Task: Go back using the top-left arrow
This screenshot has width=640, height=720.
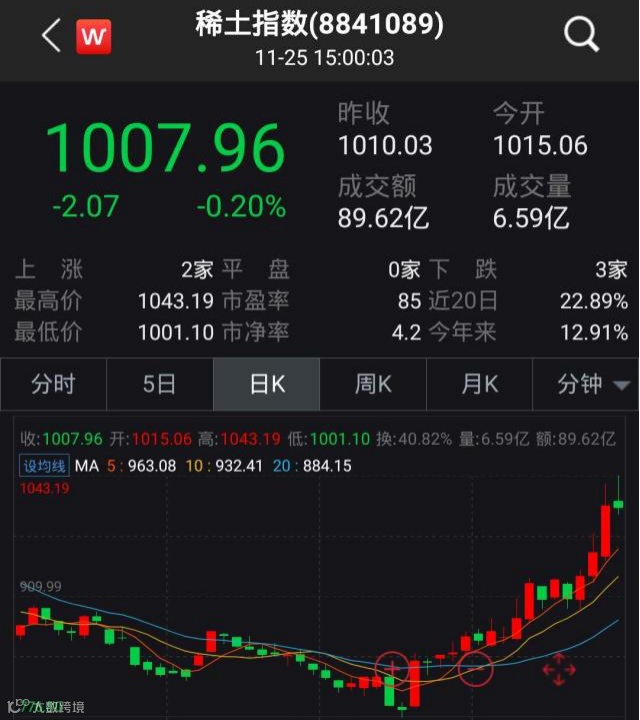Action: [51, 37]
